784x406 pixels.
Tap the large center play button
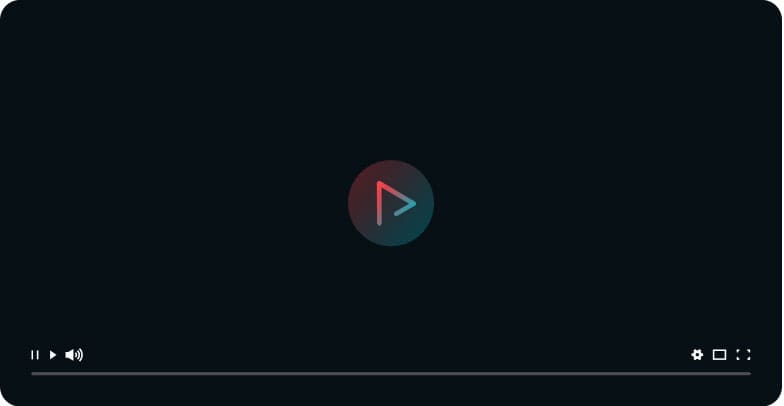[391, 203]
